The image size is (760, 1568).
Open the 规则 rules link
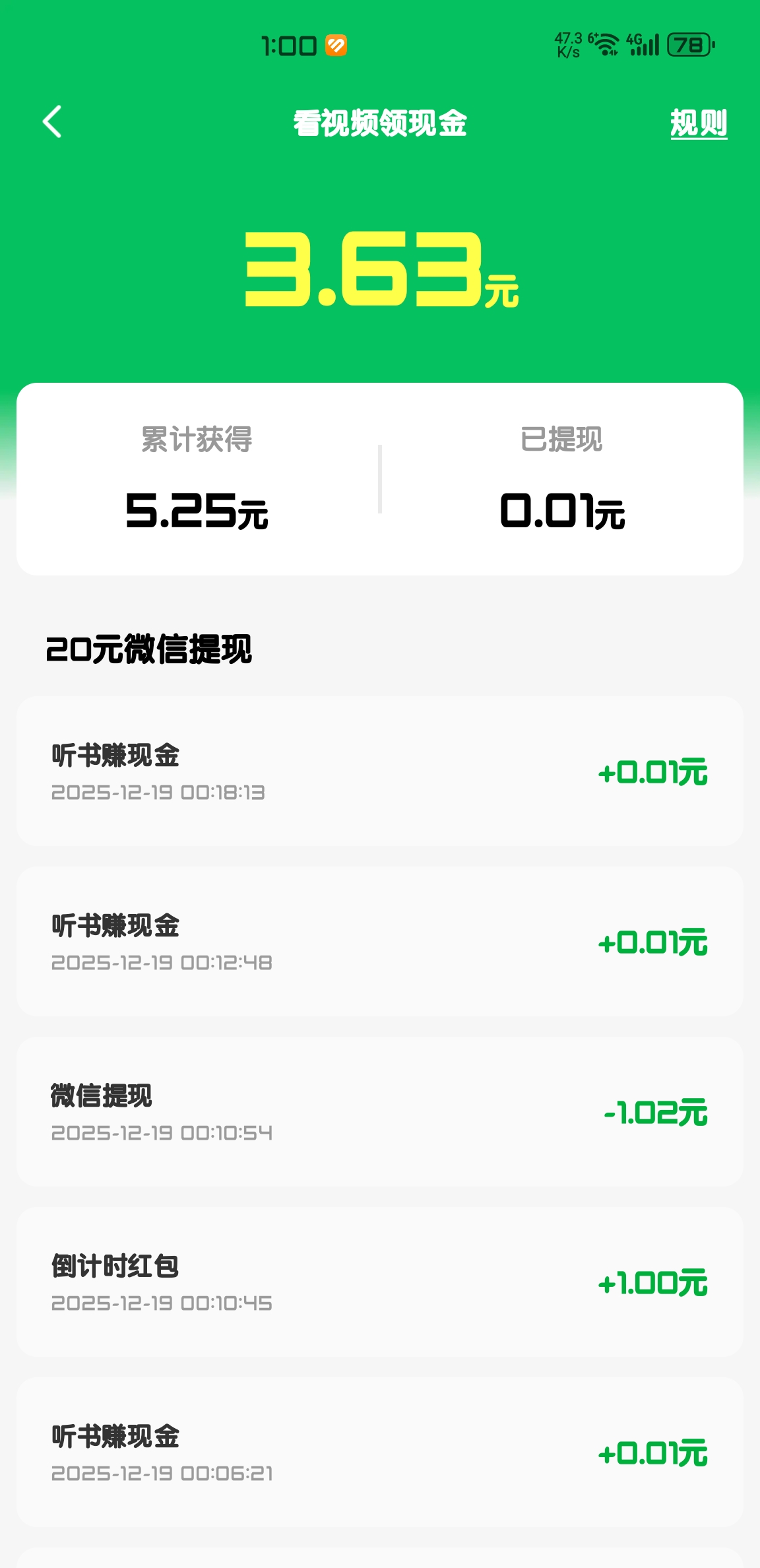pyautogui.click(x=698, y=123)
